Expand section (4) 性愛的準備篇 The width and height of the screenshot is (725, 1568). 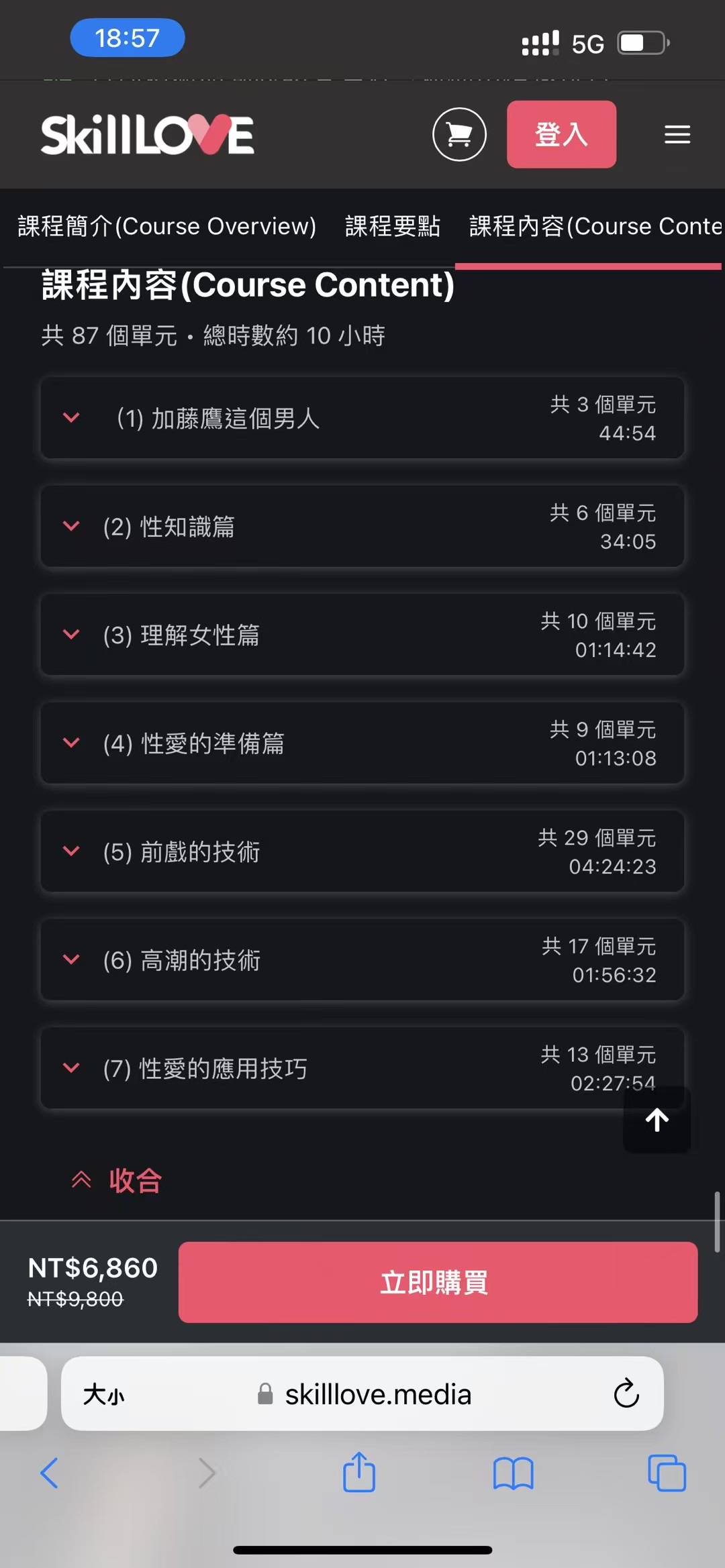tap(362, 743)
